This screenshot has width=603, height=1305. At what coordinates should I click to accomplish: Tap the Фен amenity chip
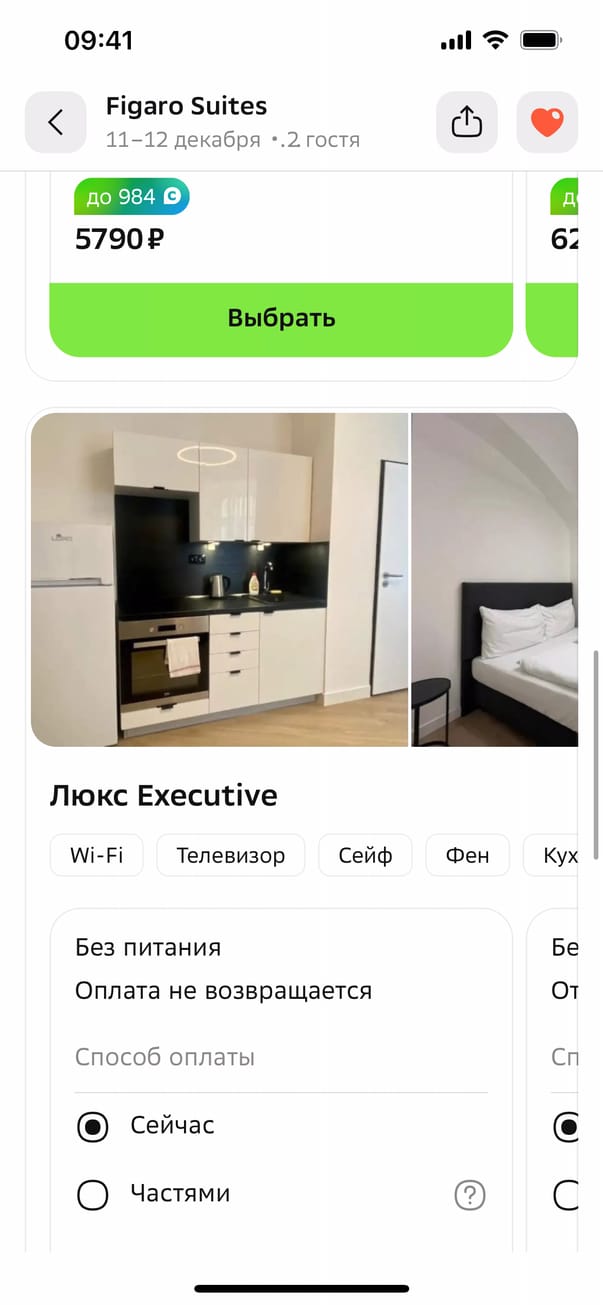click(467, 856)
